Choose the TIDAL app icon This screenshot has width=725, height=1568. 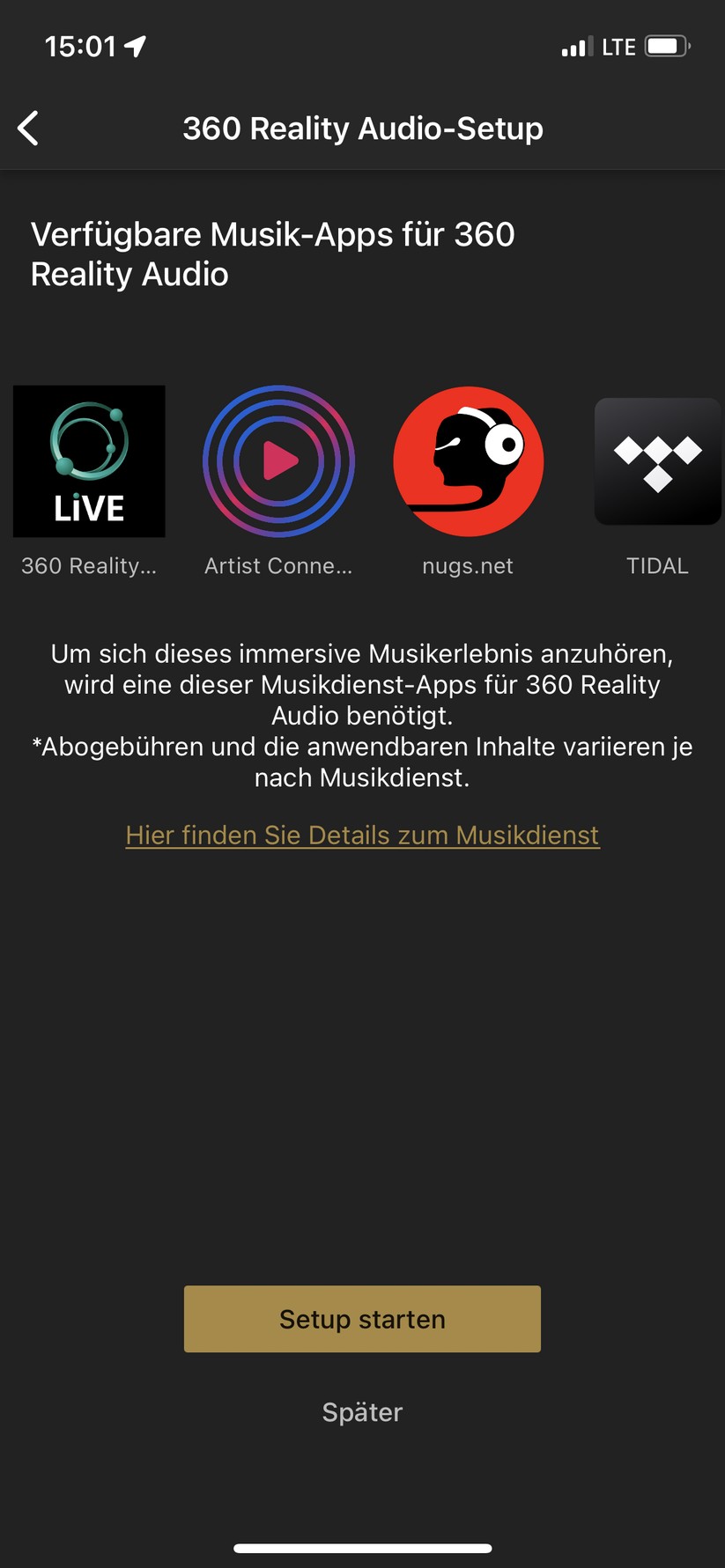(657, 461)
